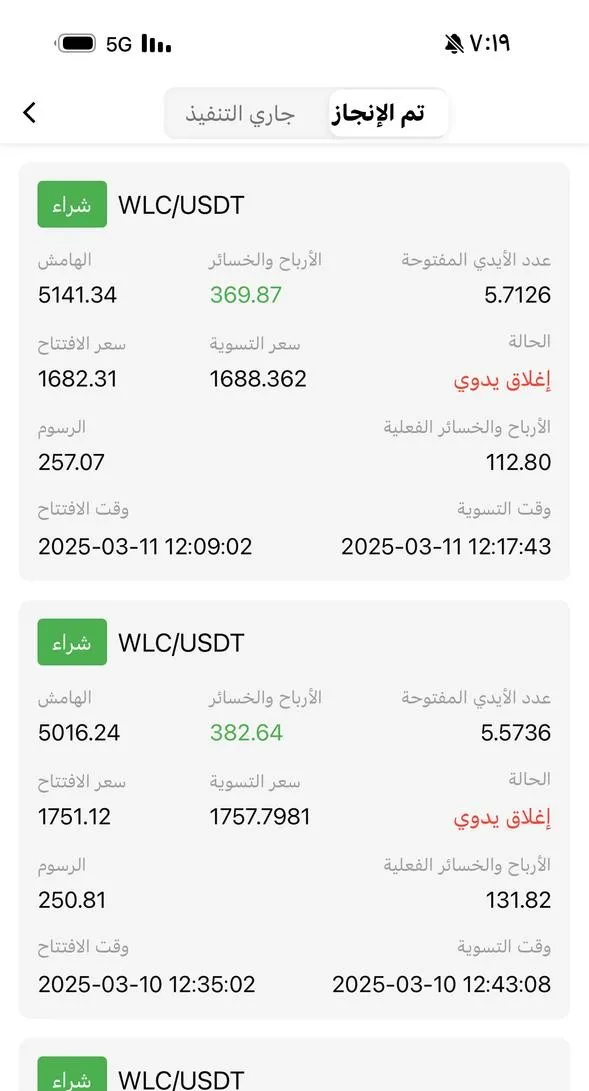589x1091 pixels.
Task: Select the تم الإنجاز tab
Action: click(387, 113)
